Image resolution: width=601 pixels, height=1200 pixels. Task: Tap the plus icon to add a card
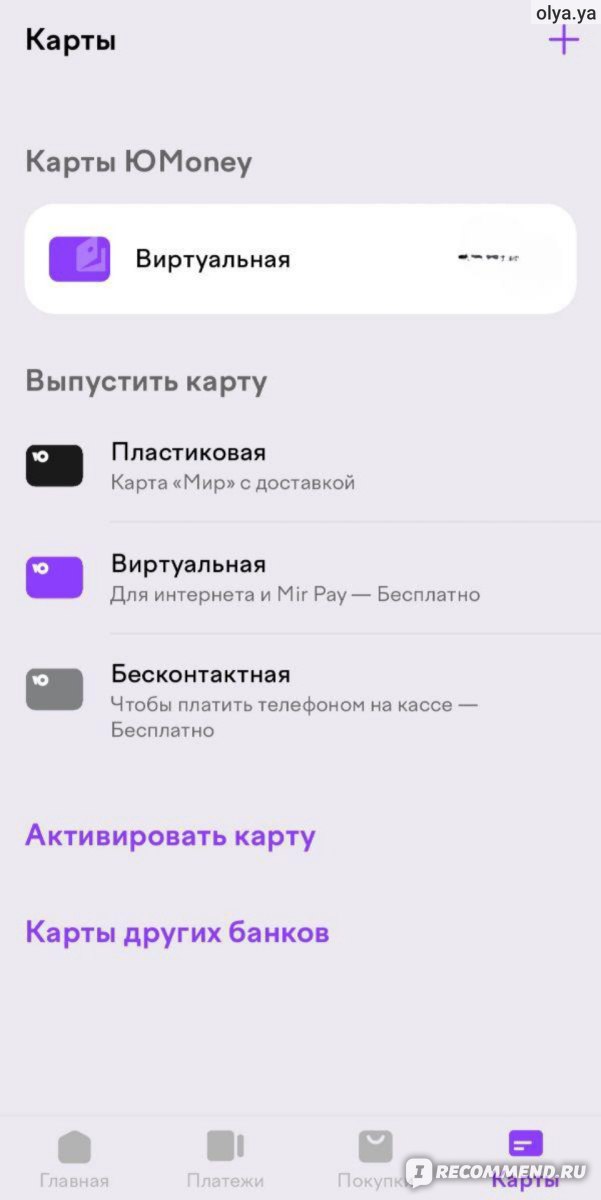[x=564, y=40]
